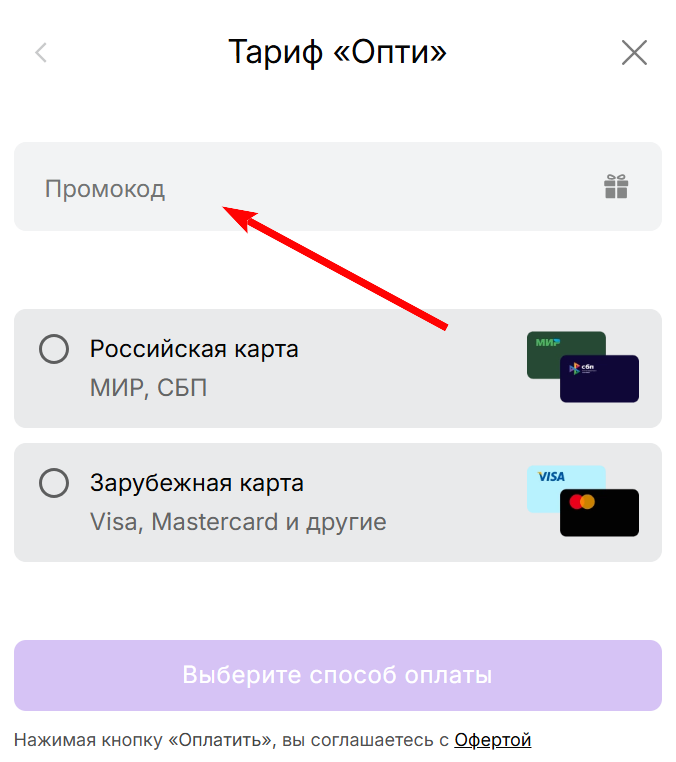Open the Офертой link
This screenshot has height=762, width=676.
pos(492,740)
